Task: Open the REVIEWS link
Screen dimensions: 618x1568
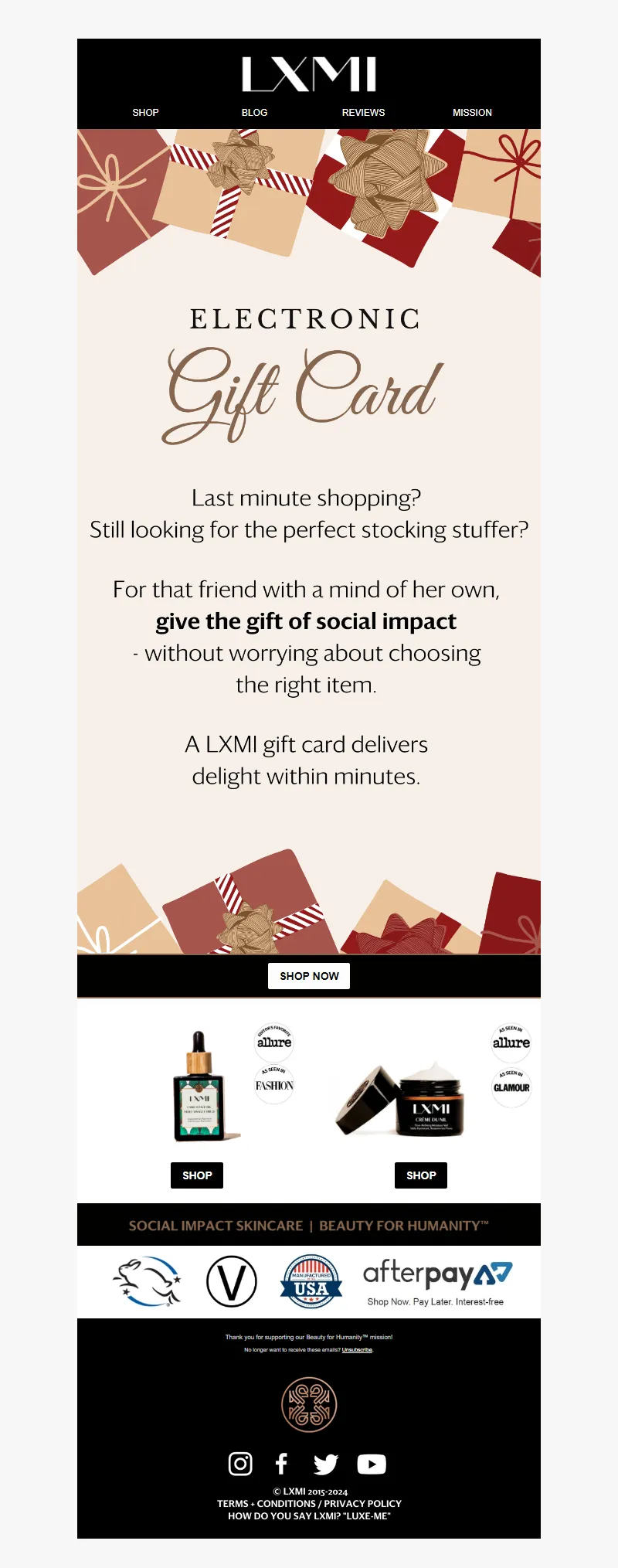Action: (x=363, y=113)
